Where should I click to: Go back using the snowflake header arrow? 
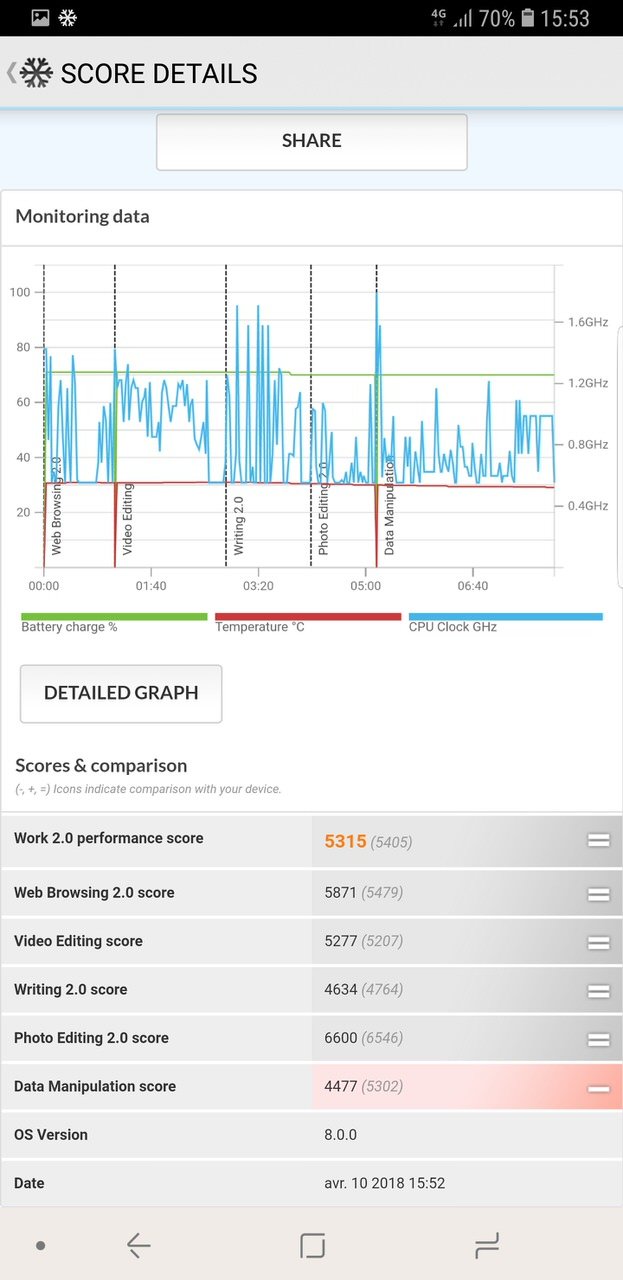(28, 73)
